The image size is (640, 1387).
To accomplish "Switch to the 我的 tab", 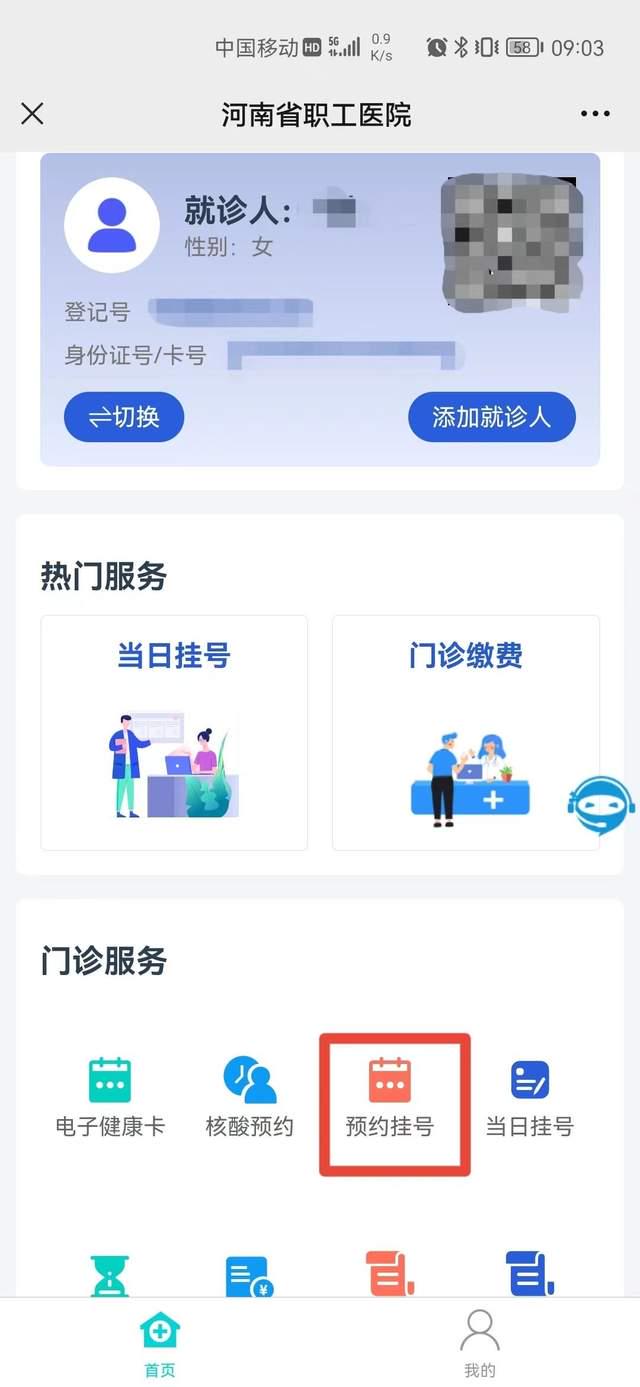I will point(480,1343).
